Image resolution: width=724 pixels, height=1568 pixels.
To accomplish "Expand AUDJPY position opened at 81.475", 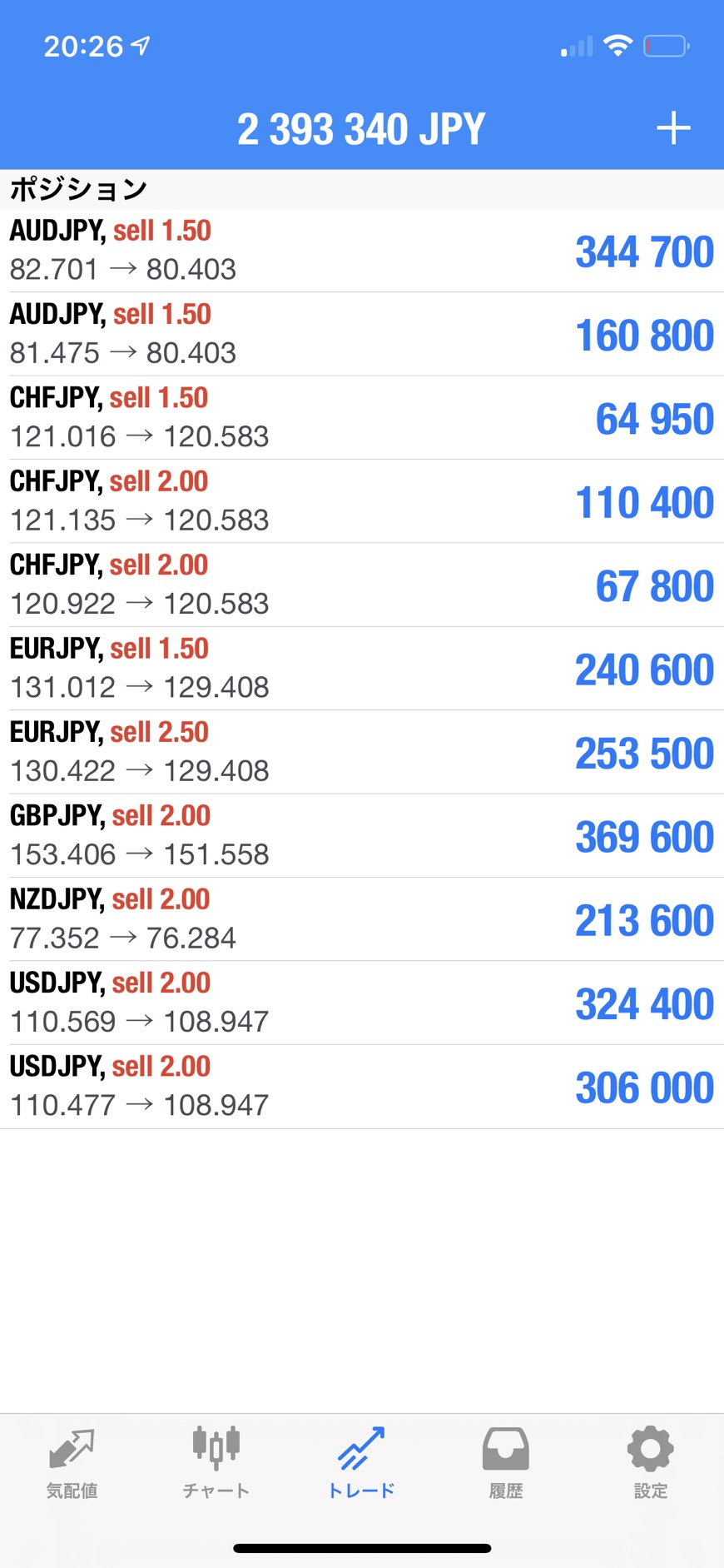I will tap(361, 334).
